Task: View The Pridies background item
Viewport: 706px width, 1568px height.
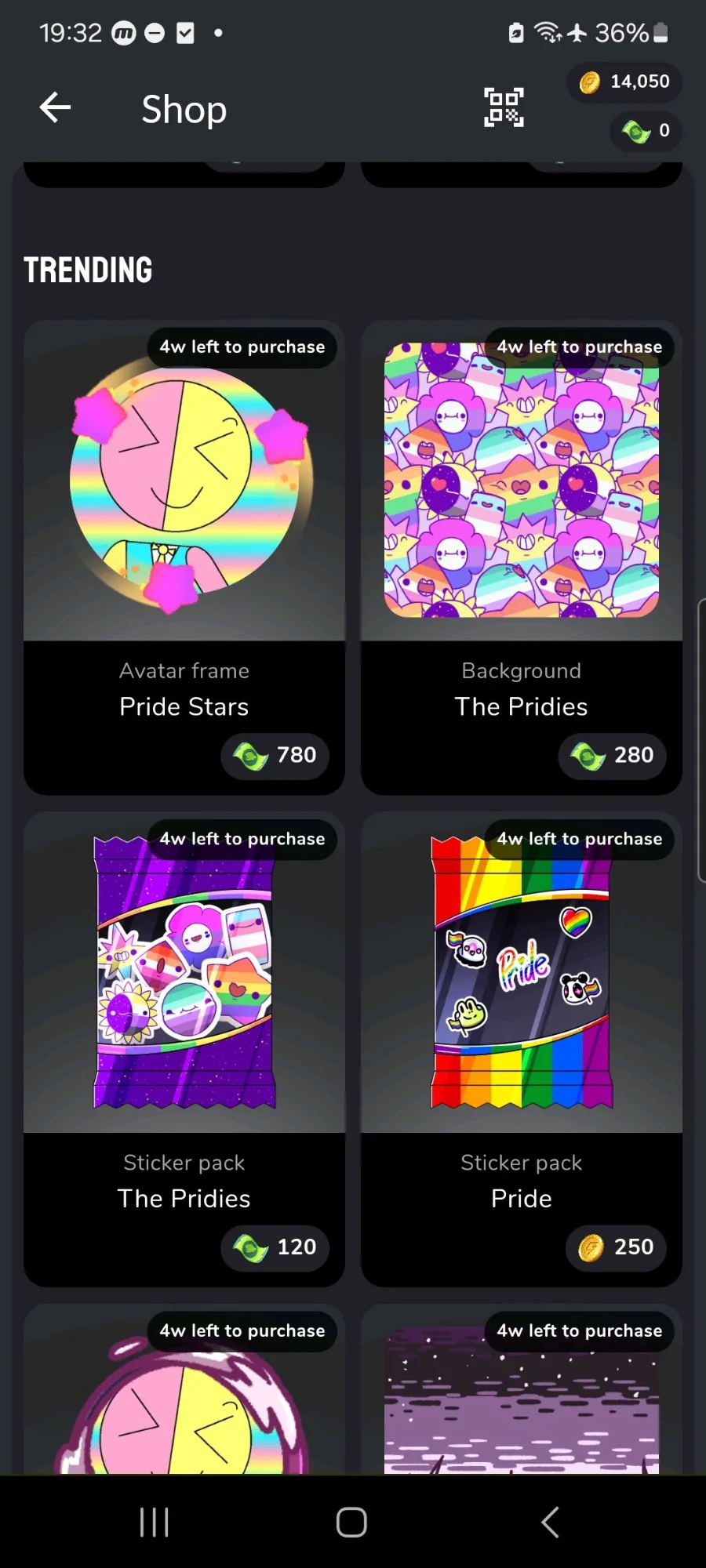Action: click(x=521, y=557)
